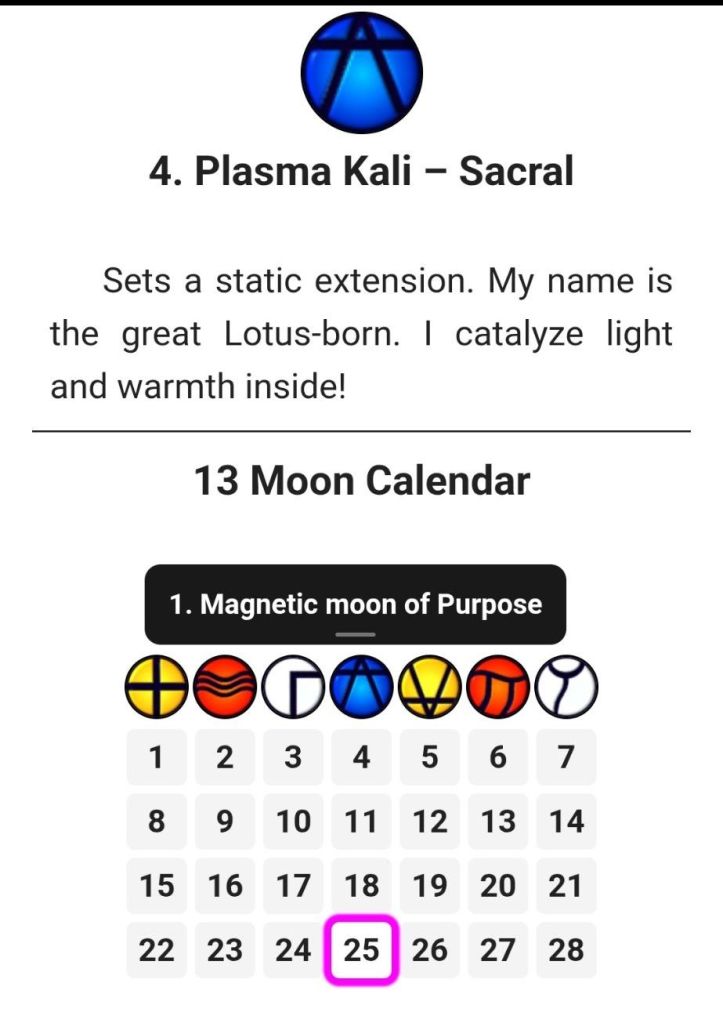Select day 26 in the calendar
723x1023 pixels.
click(430, 950)
